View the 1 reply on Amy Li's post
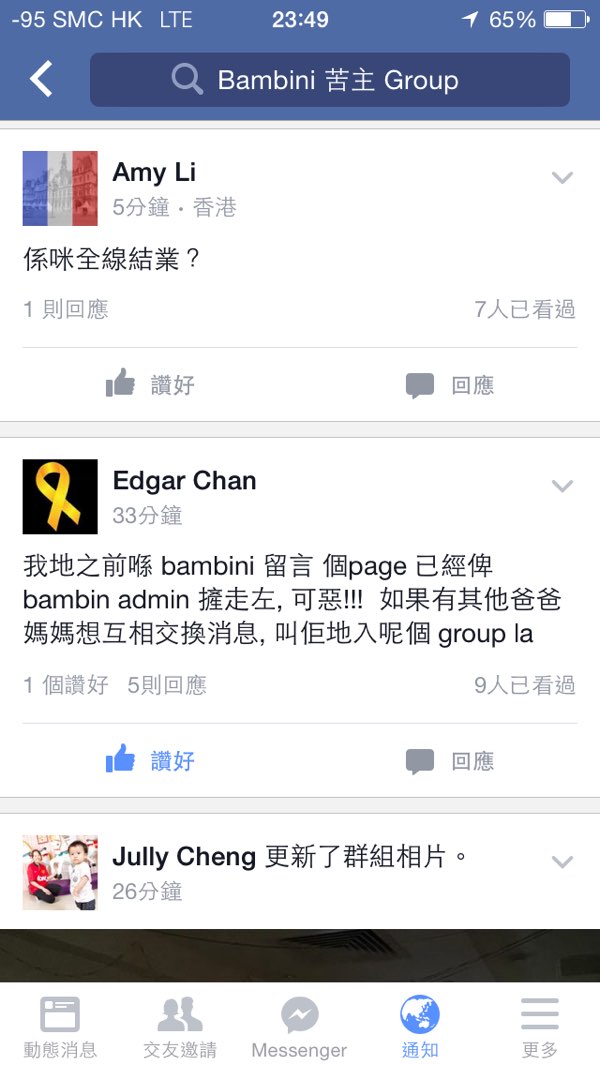The image size is (600, 1065). 66,310
